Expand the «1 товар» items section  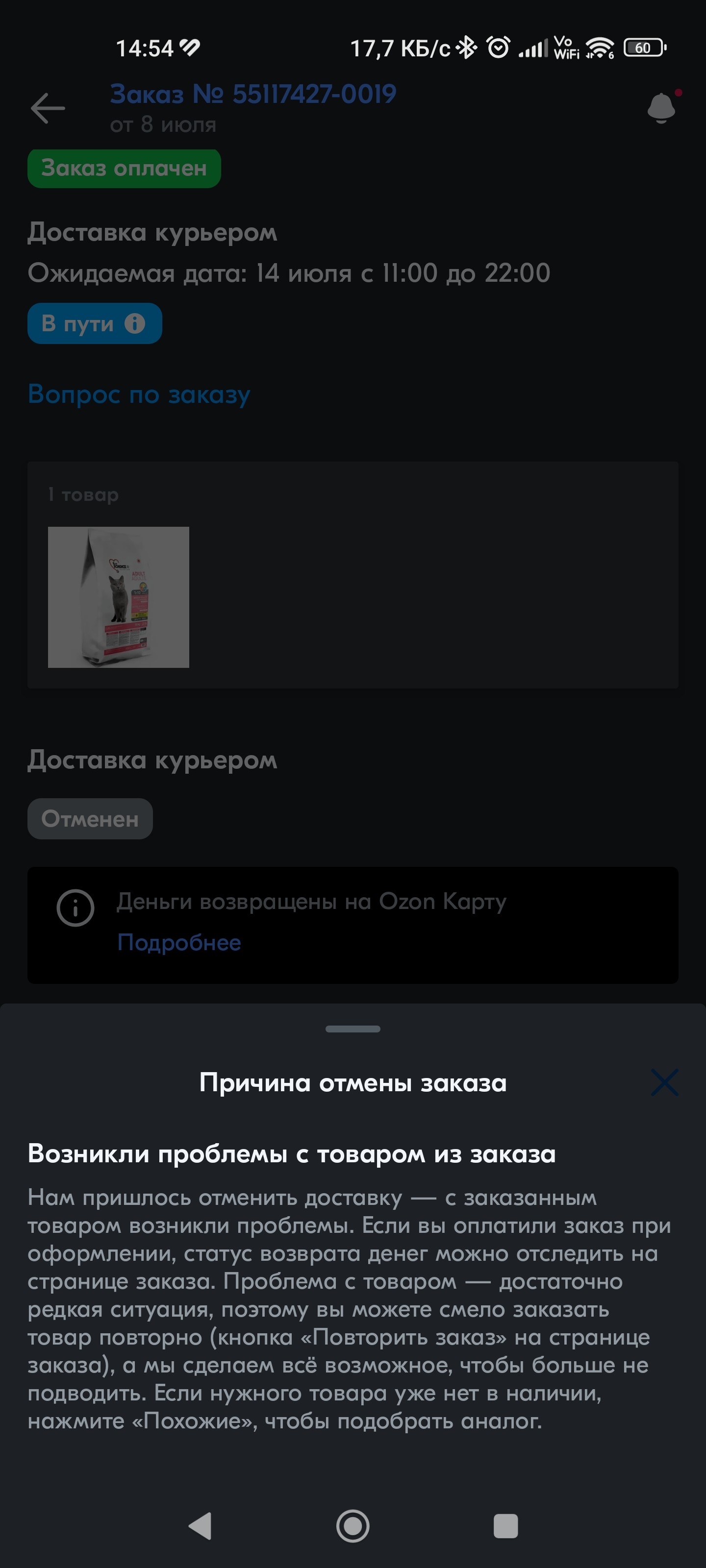[83, 494]
